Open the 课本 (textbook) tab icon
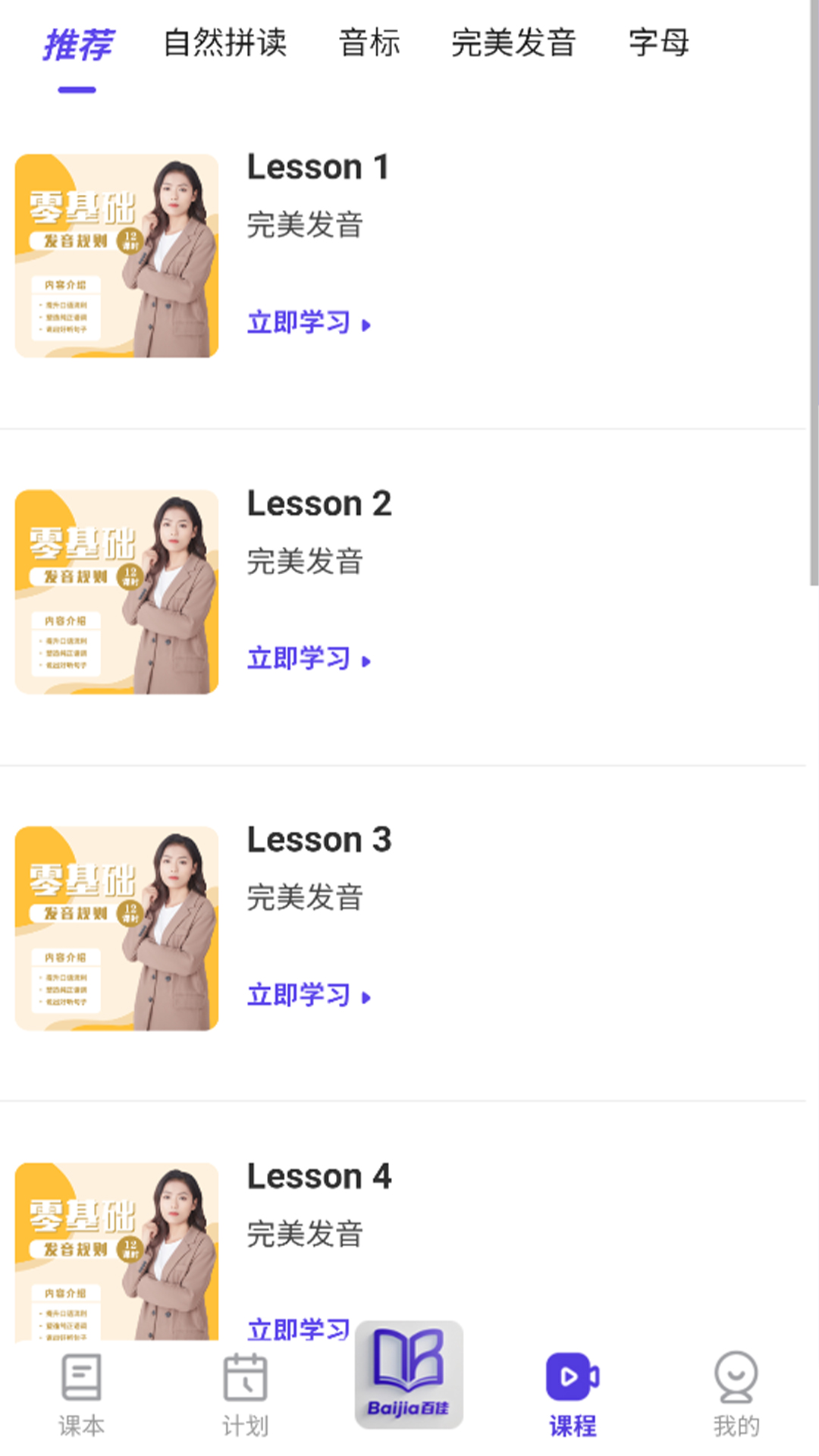The image size is (819, 1456). point(81,1385)
